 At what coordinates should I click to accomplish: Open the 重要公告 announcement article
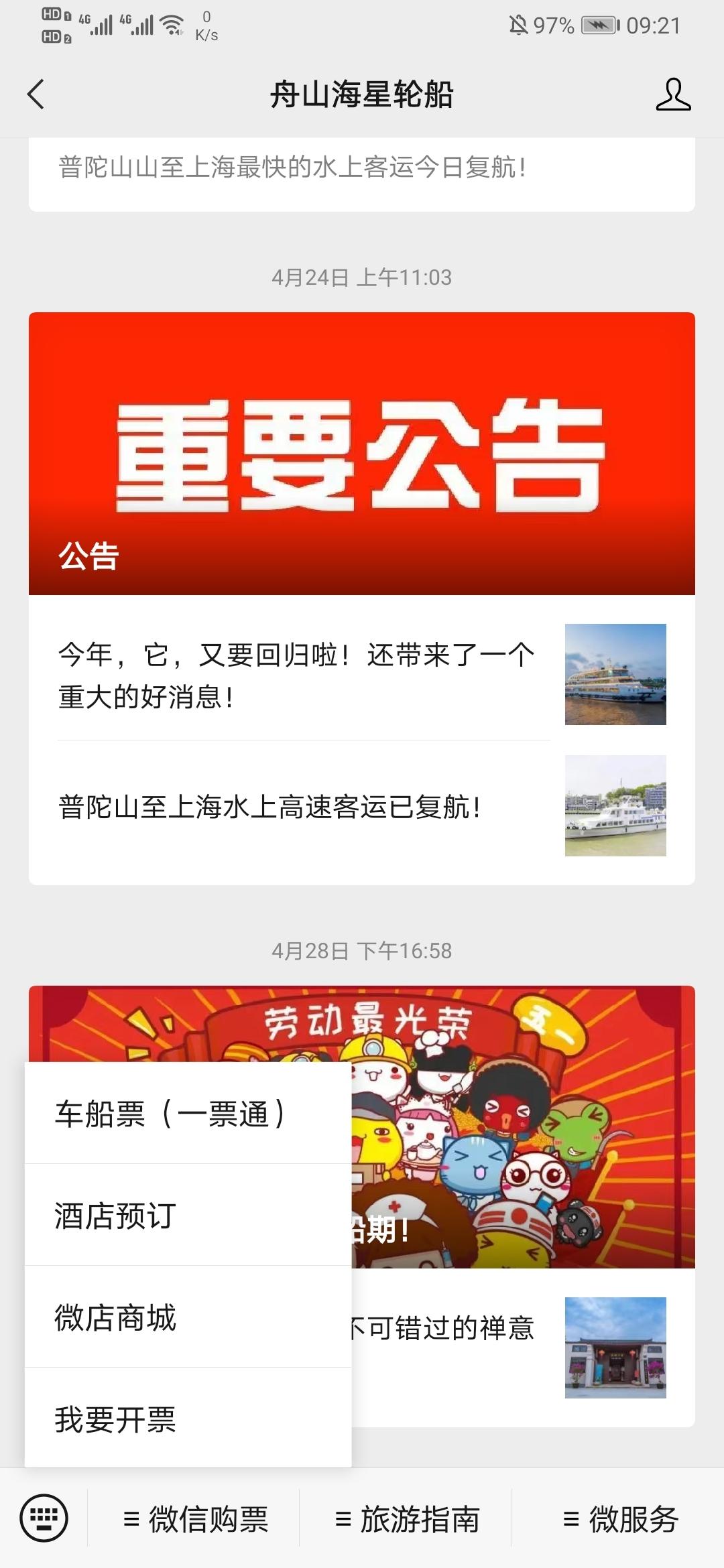tap(361, 453)
